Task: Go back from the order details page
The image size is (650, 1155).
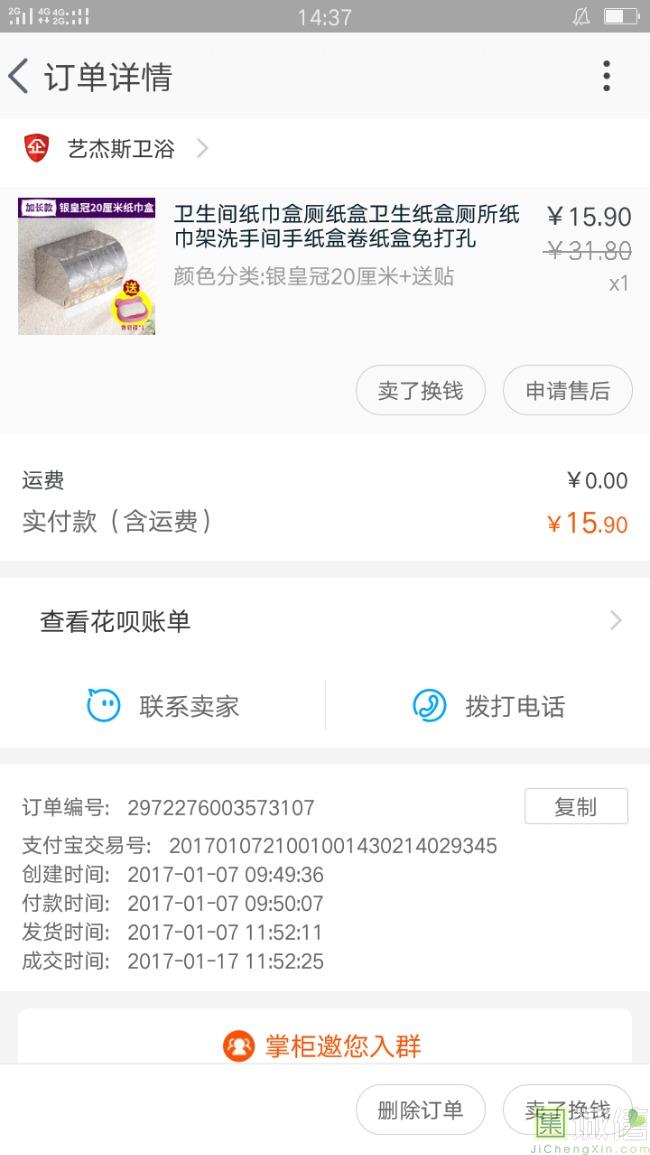Action: [x=20, y=77]
